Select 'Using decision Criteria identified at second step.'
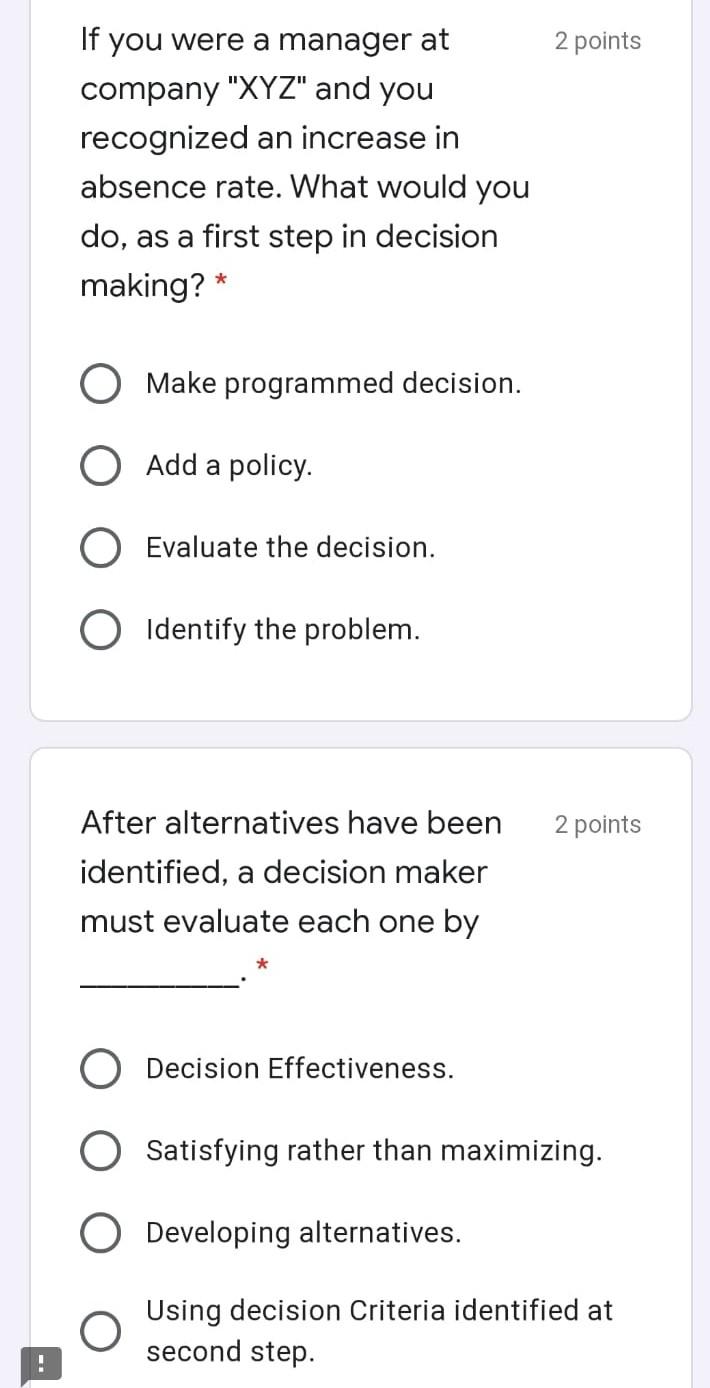 101,1331
